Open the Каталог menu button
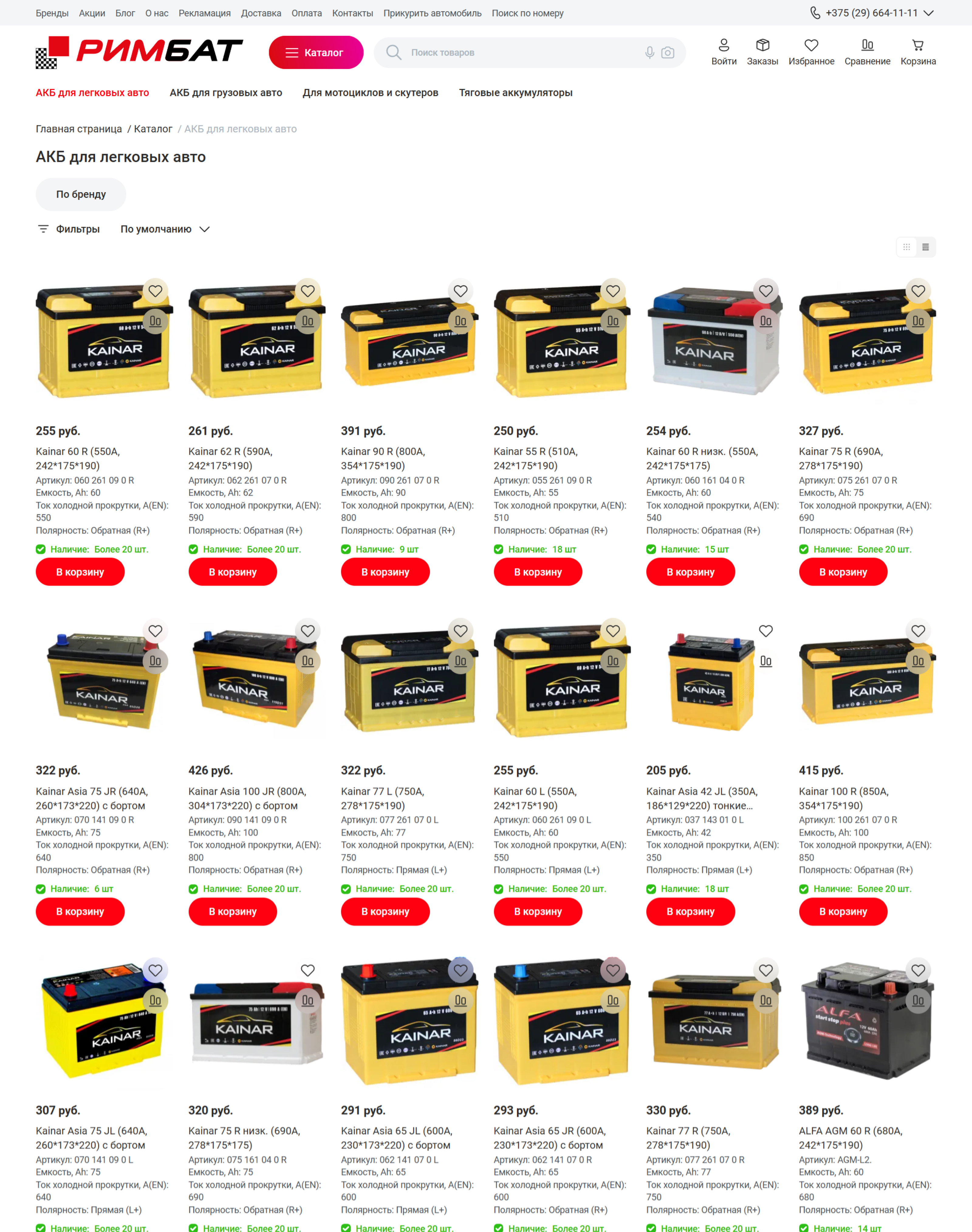Viewport: 972px width, 1232px height. [x=315, y=52]
